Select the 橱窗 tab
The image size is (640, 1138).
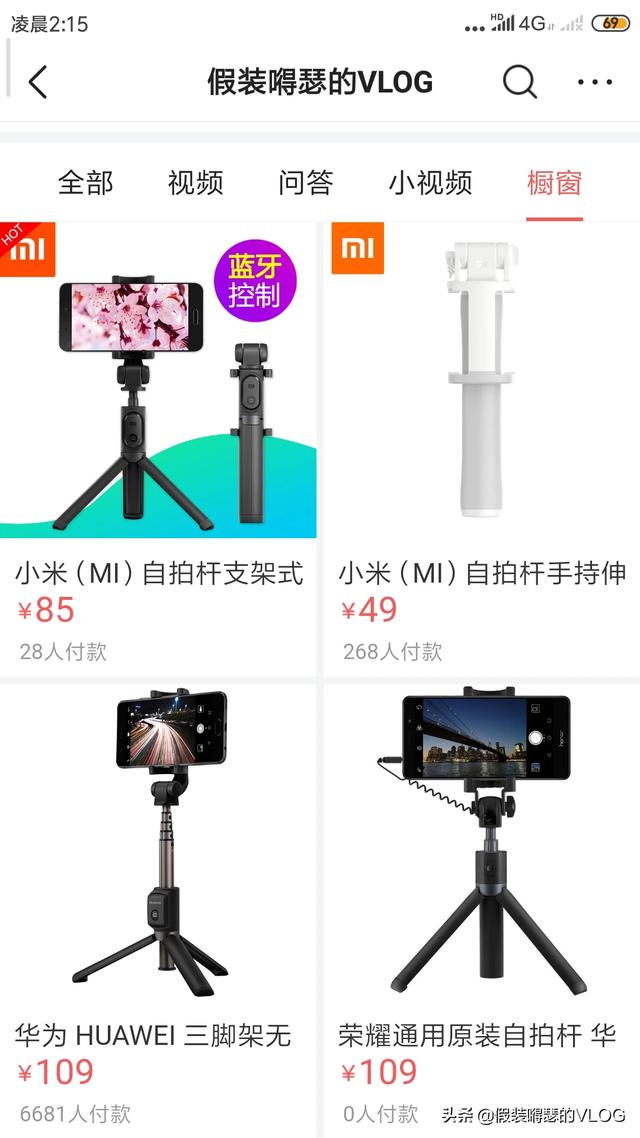554,183
